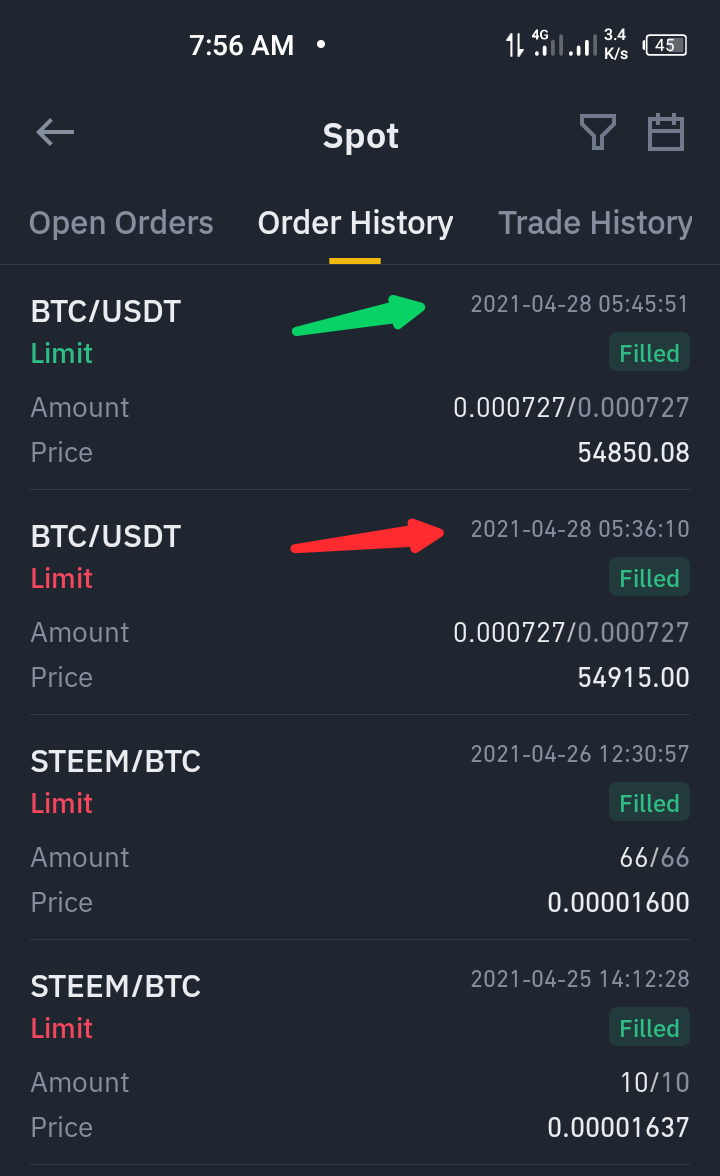720x1176 pixels.
Task: View STEEM/BTC order priced 0.00001637
Action: (360, 1052)
